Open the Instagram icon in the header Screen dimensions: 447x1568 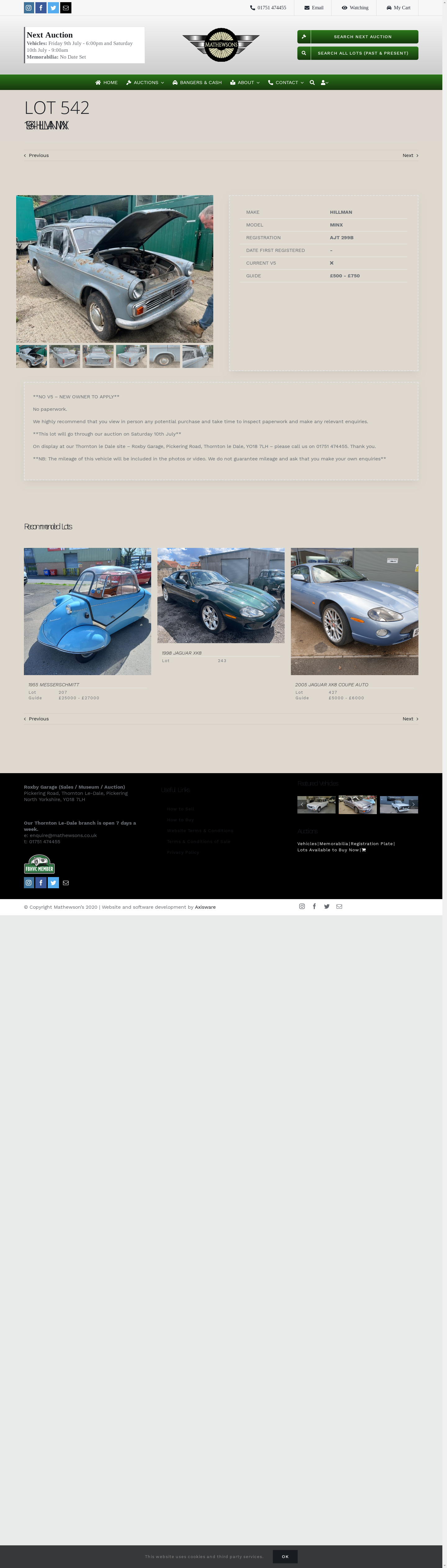[x=29, y=8]
